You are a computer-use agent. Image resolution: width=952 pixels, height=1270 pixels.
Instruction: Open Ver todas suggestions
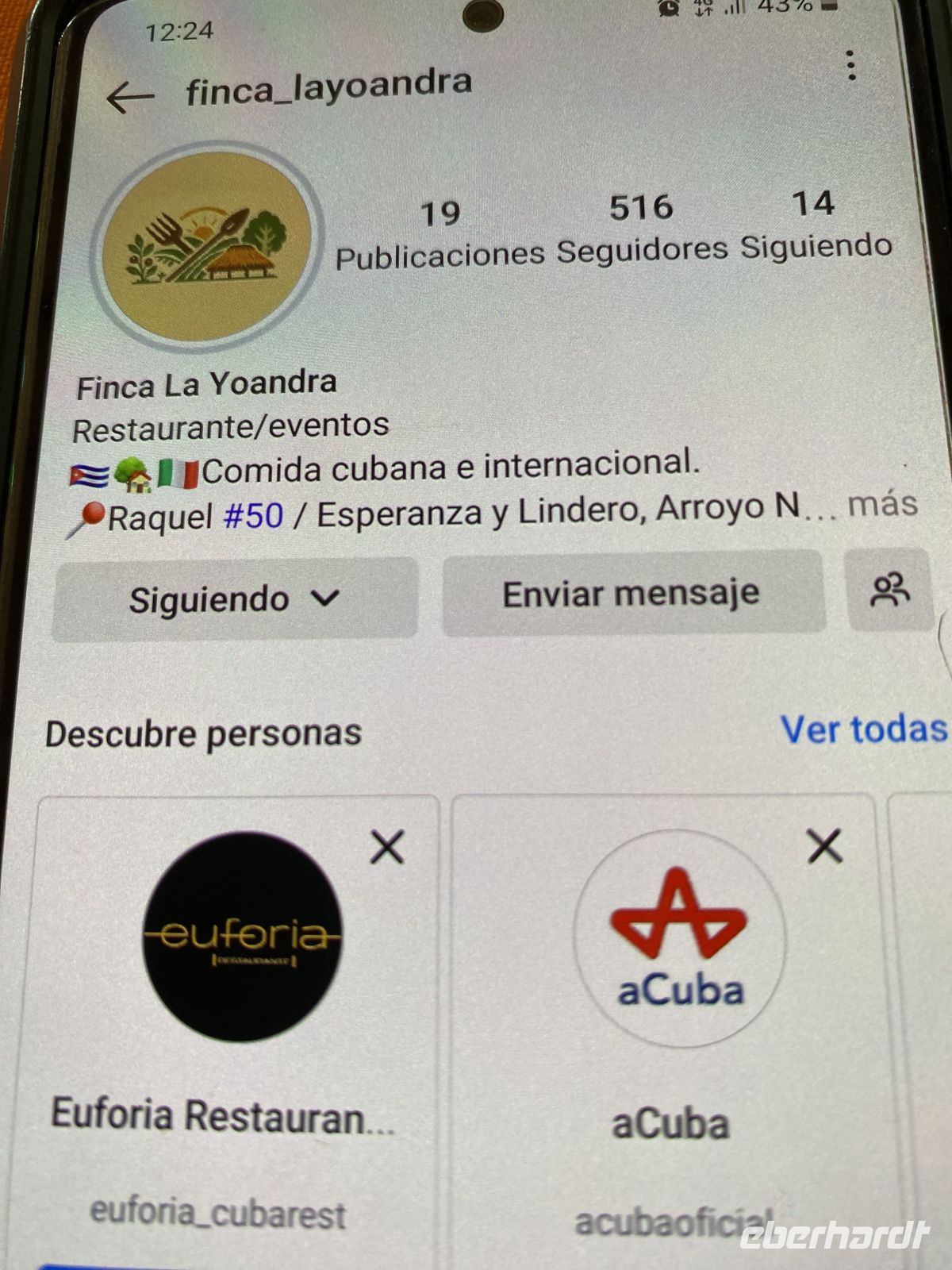point(863,729)
